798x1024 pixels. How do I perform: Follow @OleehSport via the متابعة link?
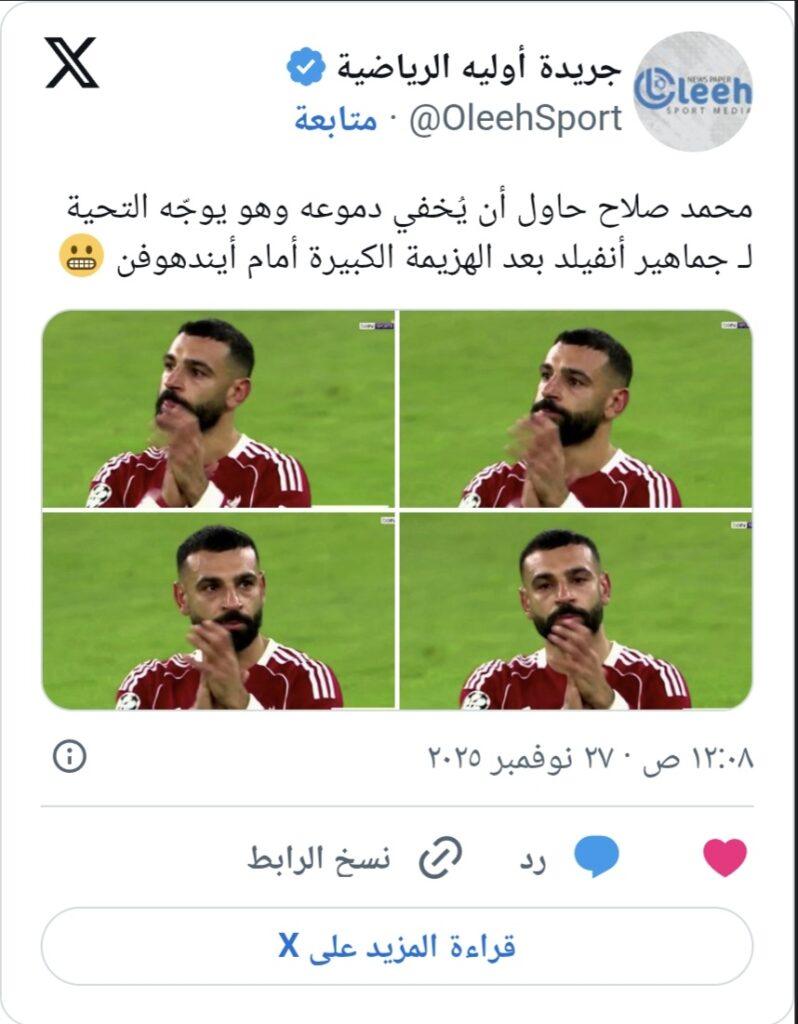pyautogui.click(x=335, y=119)
